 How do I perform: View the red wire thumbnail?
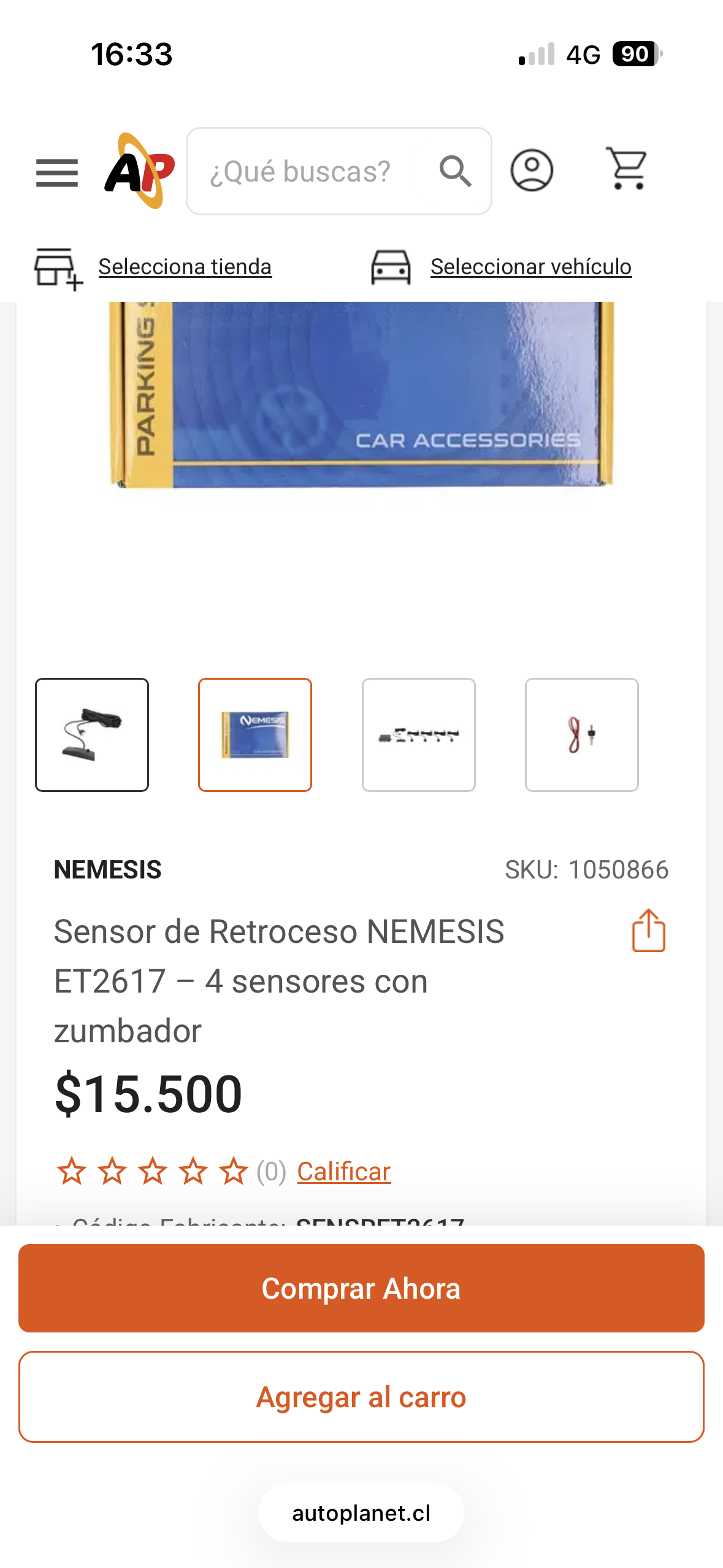point(582,735)
